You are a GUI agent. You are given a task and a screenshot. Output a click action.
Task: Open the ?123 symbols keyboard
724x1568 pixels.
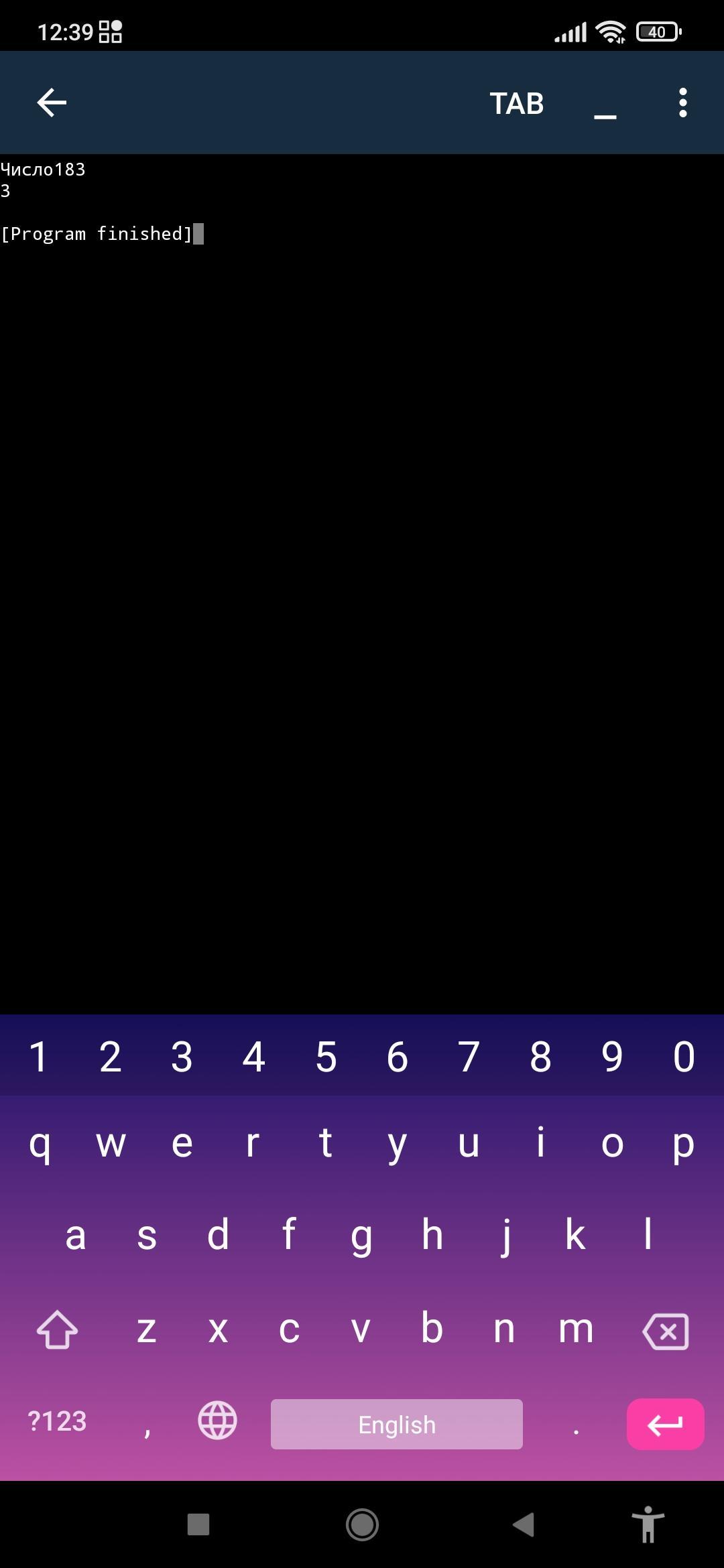pyautogui.click(x=57, y=1421)
